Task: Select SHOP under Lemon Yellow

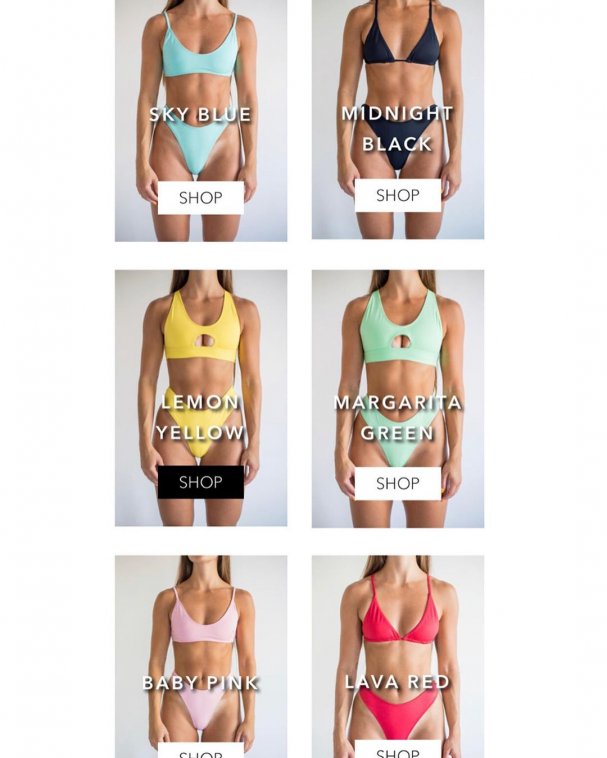Action: pos(200,482)
